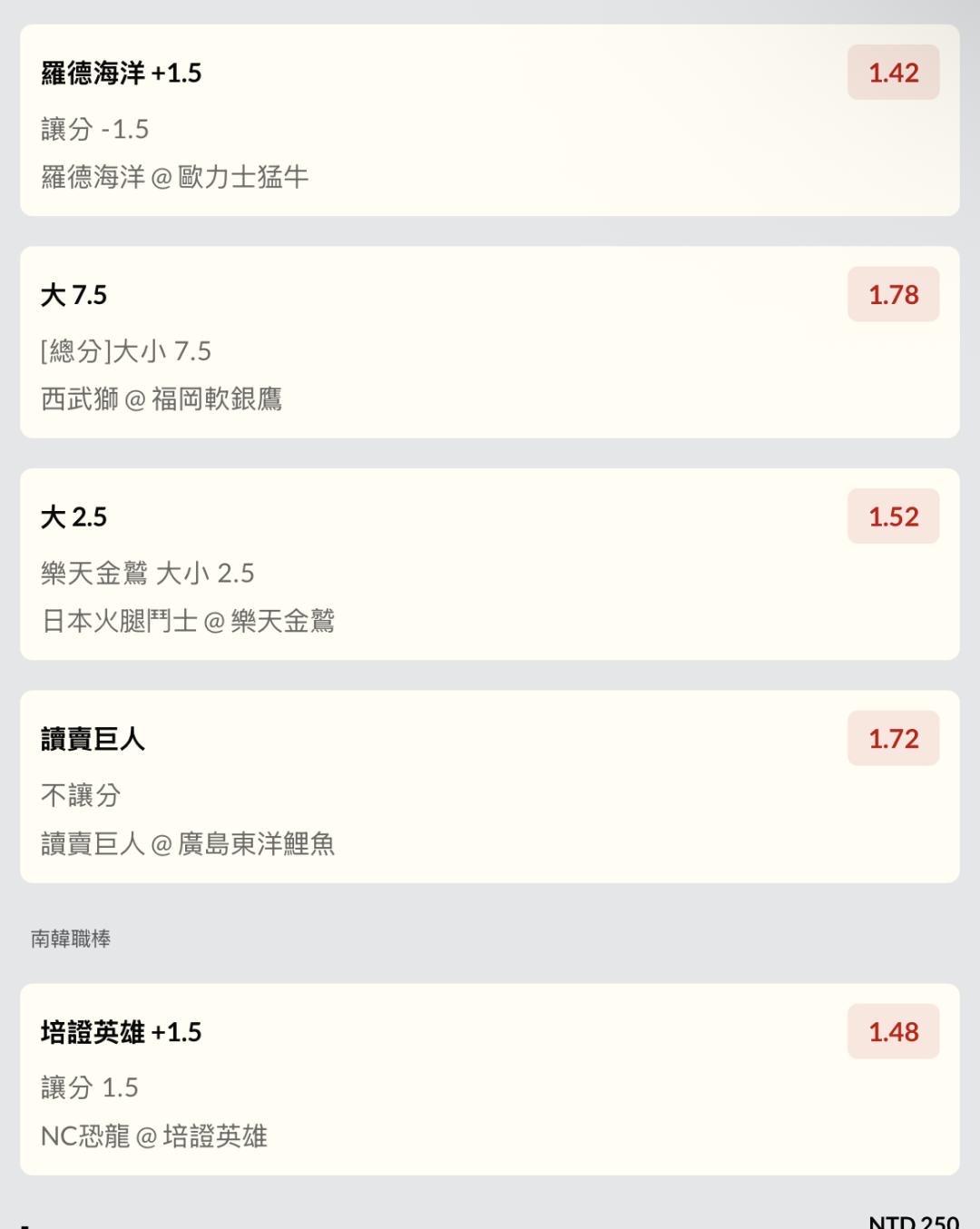Open the 培證英雄 +1.5 bet card
The width and height of the screenshot is (980, 1229).
(x=489, y=1079)
